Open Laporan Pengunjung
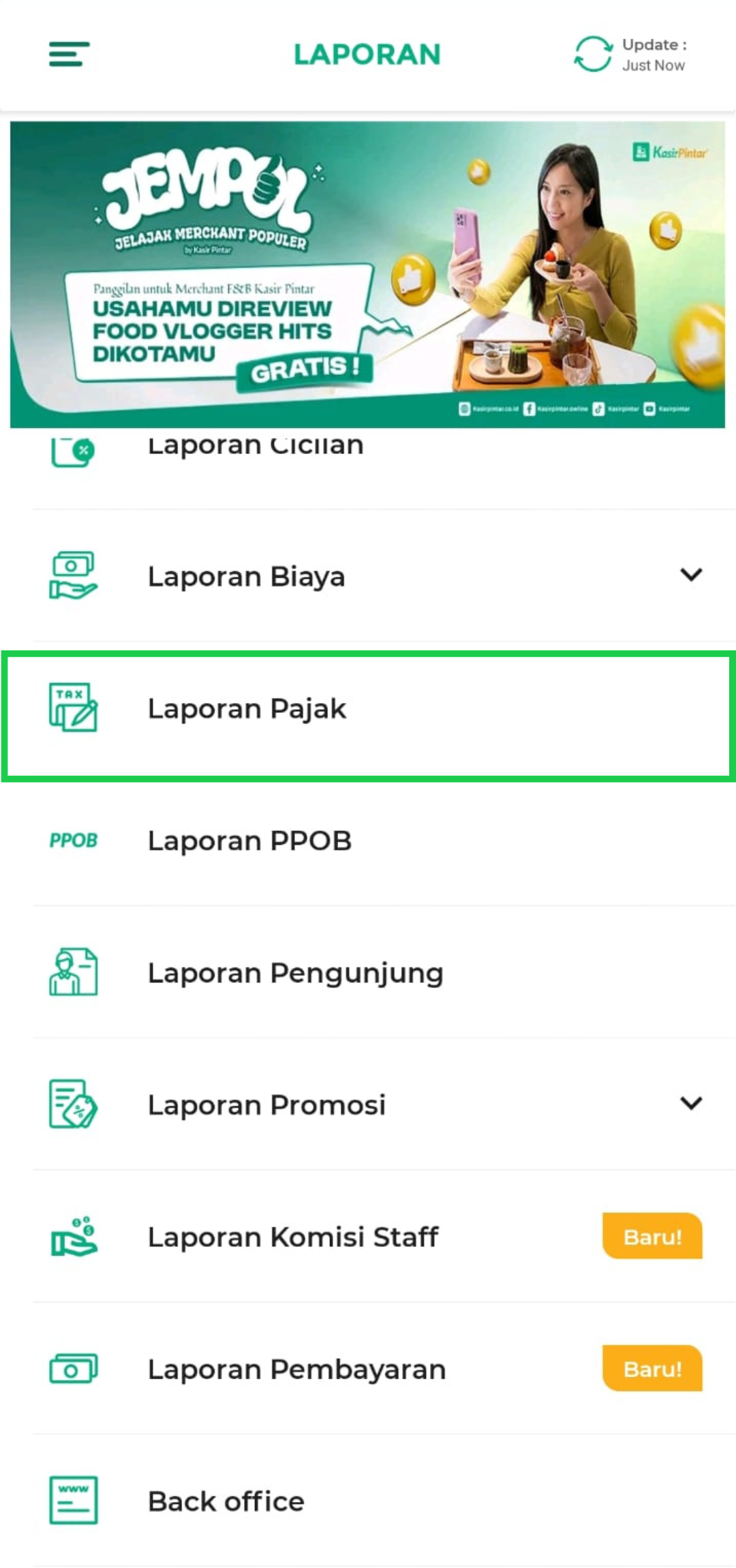The image size is (736, 1568). point(295,973)
